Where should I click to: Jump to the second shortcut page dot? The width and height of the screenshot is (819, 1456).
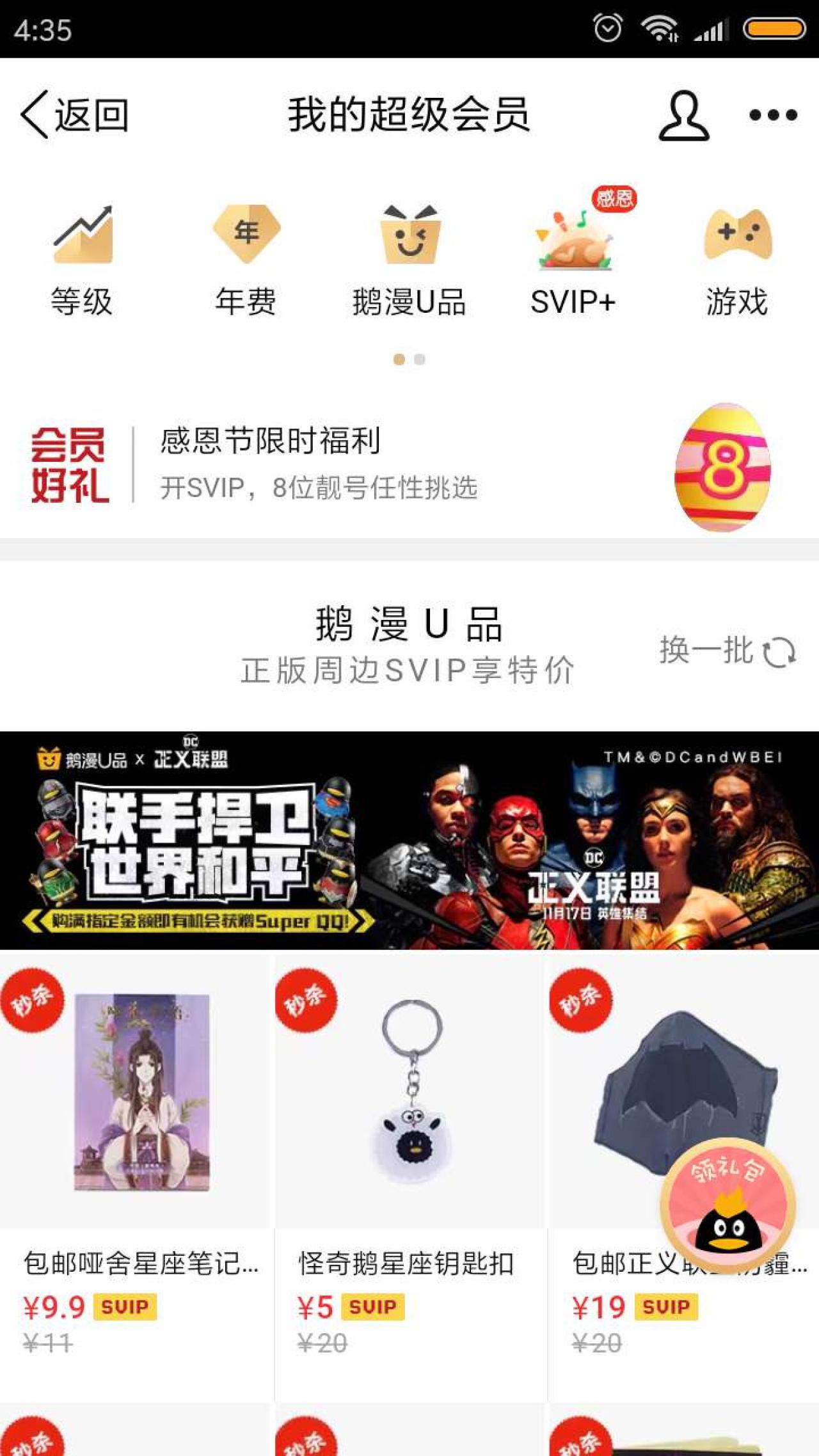pos(420,360)
